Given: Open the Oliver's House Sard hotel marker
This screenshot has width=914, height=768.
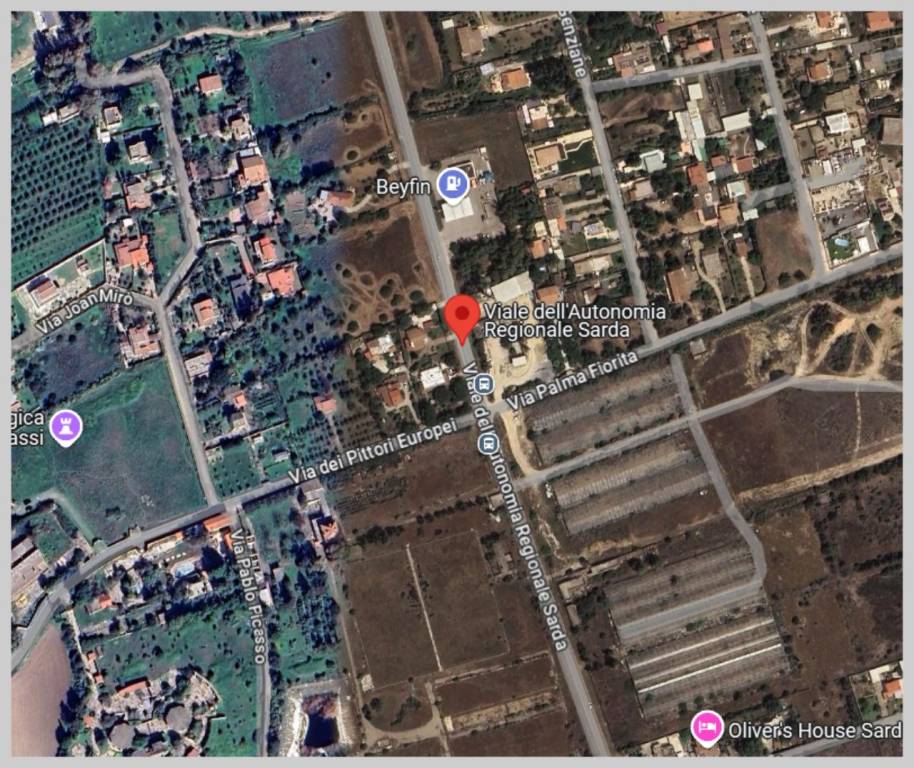Looking at the screenshot, I should coord(708,727).
